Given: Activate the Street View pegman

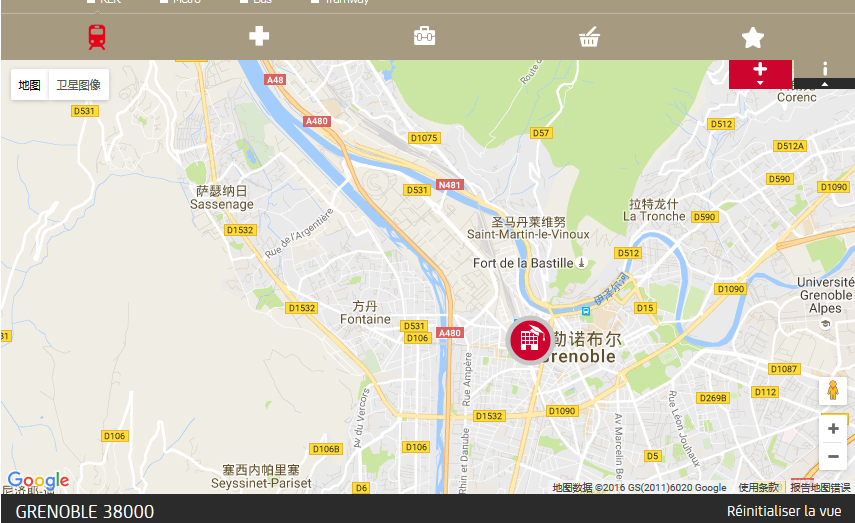Looking at the screenshot, I should [x=832, y=392].
